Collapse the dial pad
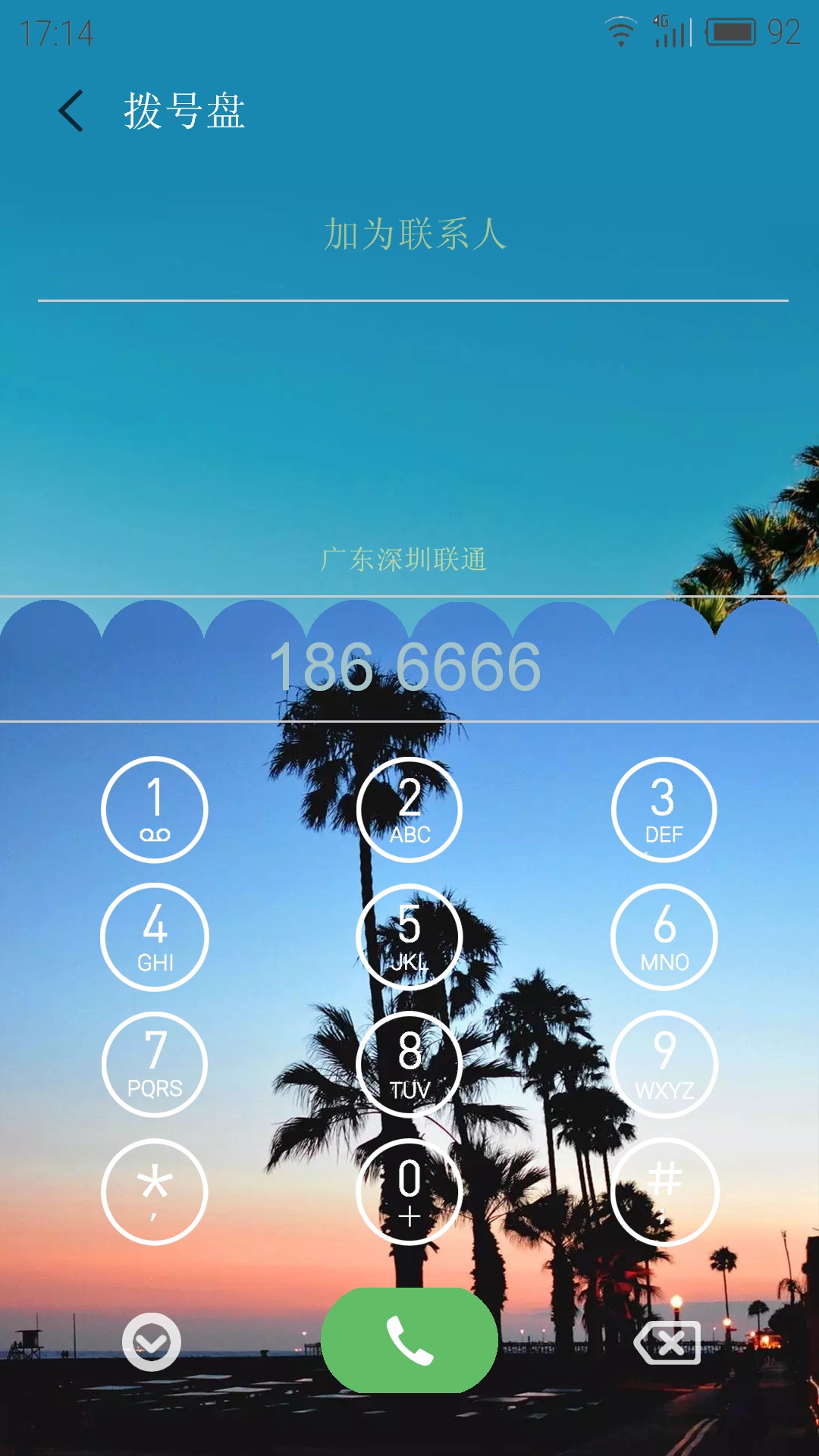819x1456 pixels. [x=152, y=1342]
